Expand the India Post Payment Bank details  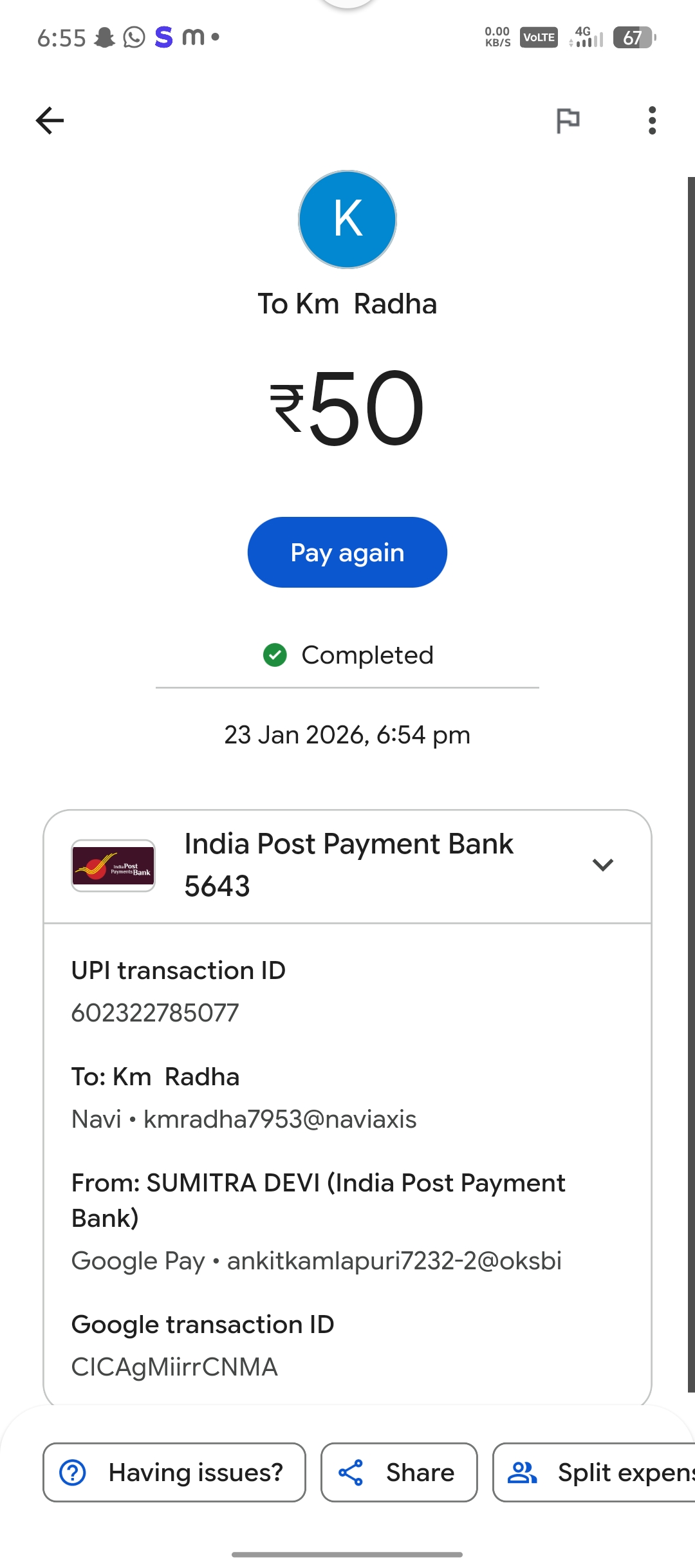coord(602,864)
